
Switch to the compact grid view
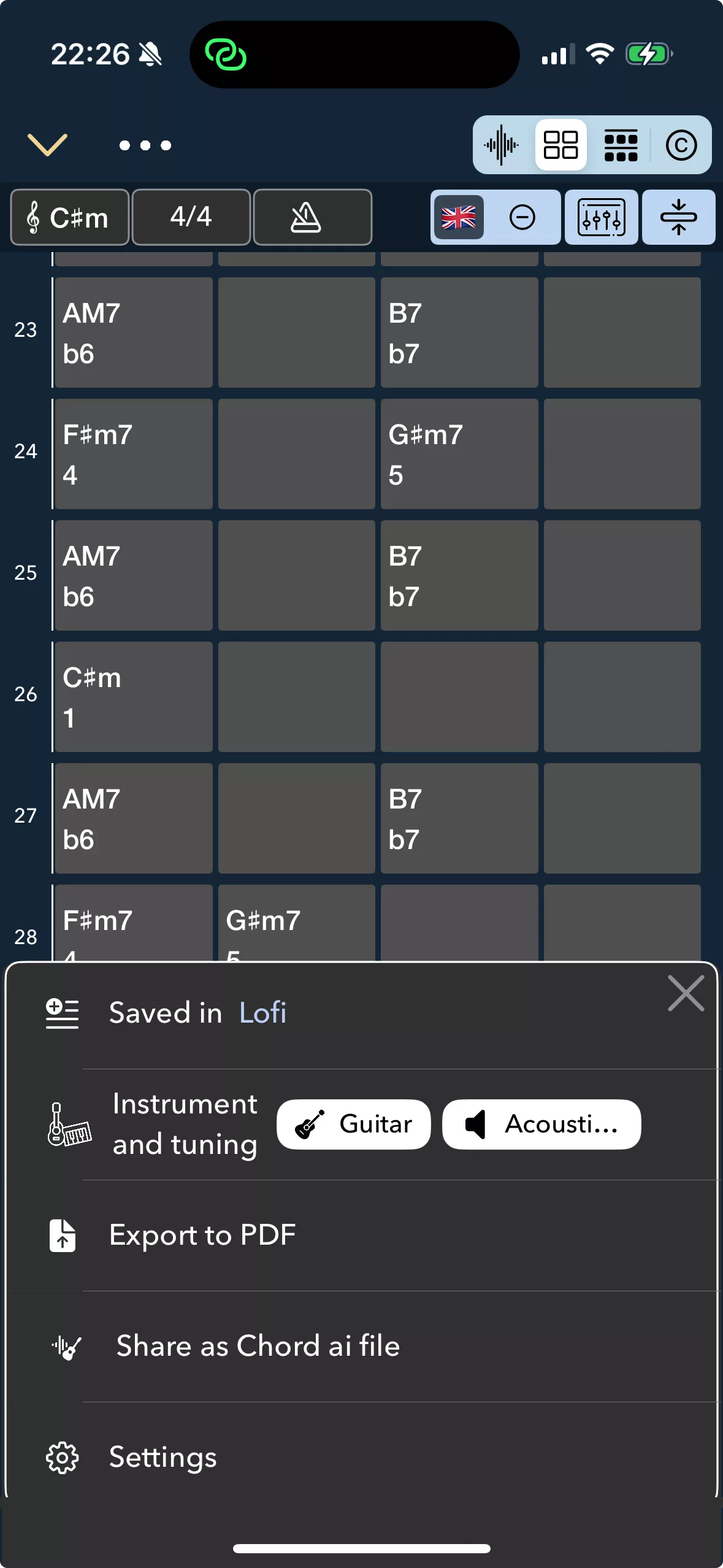(x=621, y=145)
